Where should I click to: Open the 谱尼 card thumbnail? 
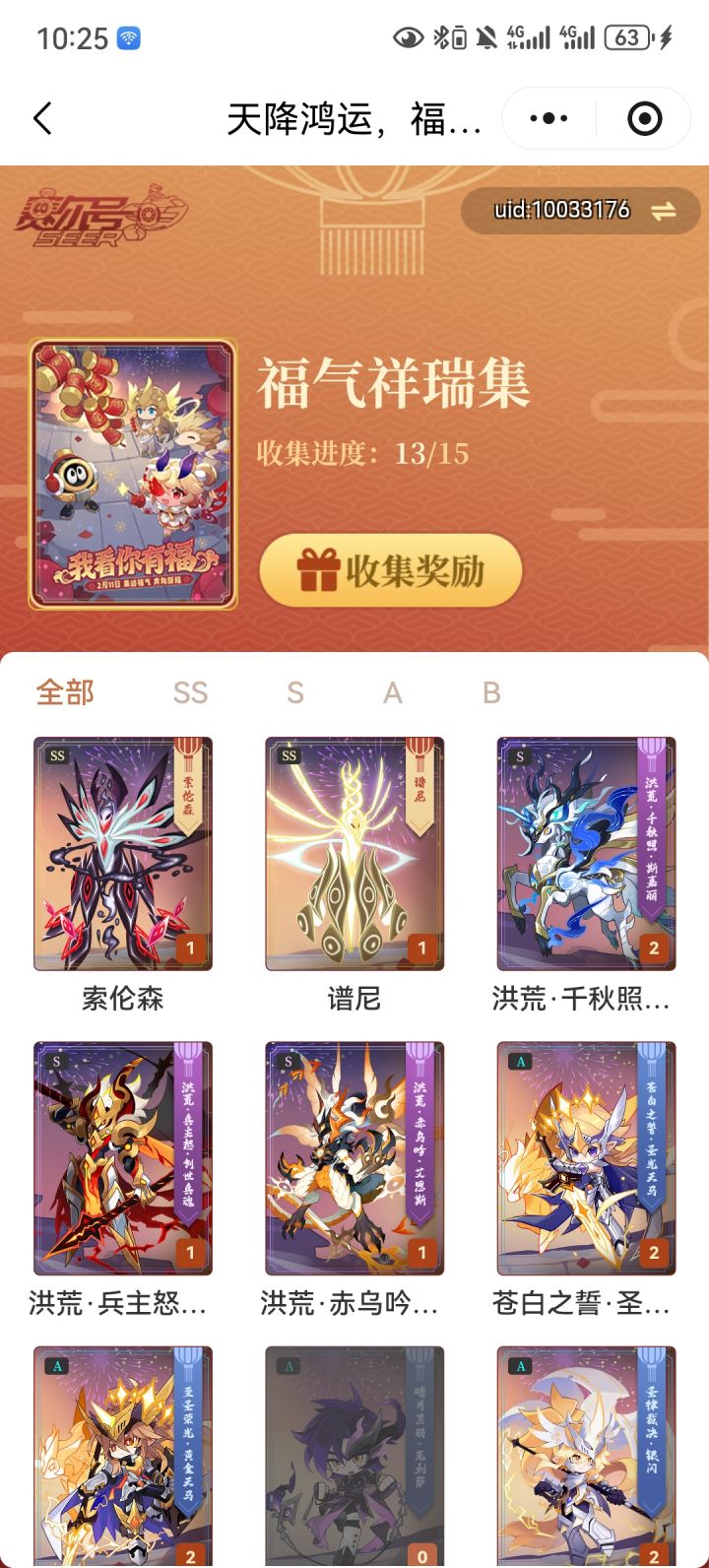[x=354, y=853]
